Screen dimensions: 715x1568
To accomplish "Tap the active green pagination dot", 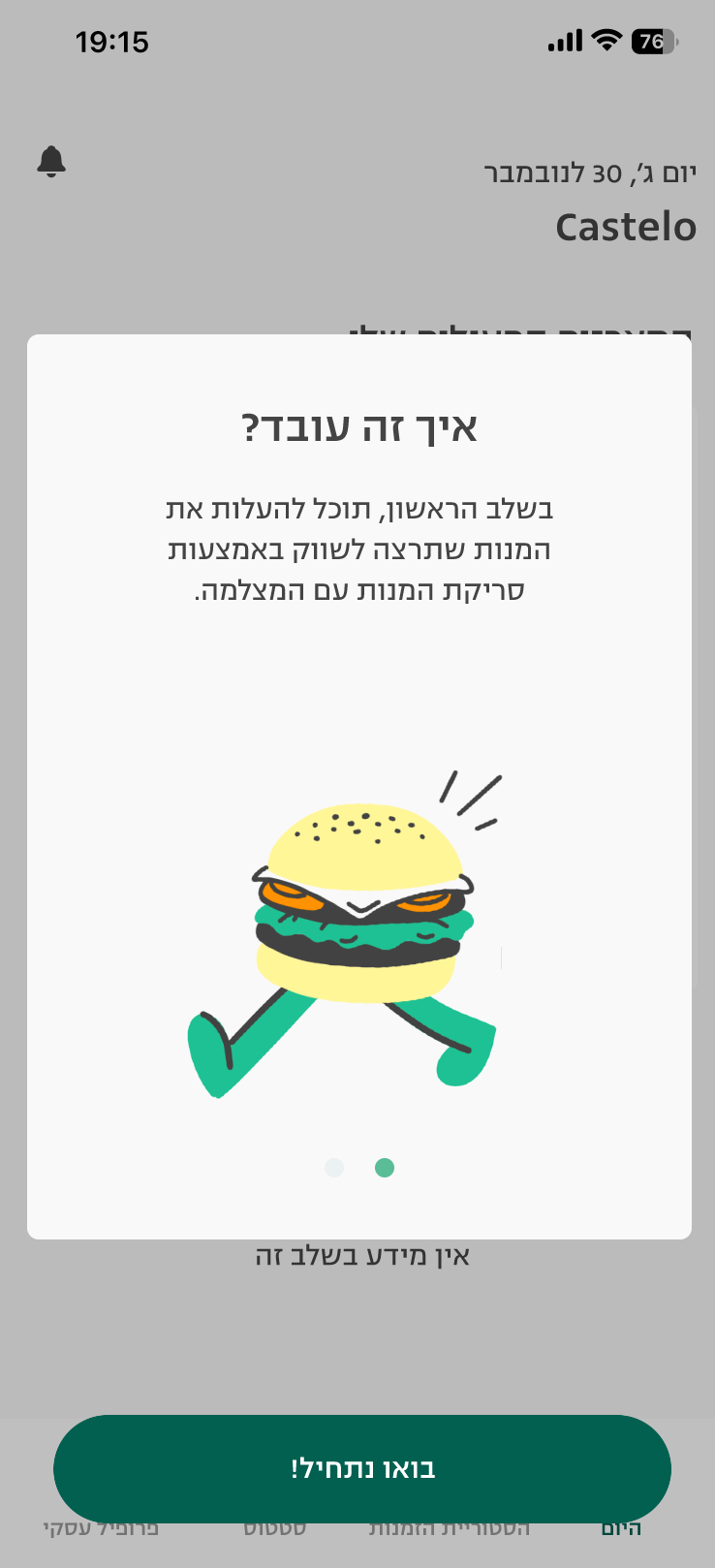I will pos(384,1169).
